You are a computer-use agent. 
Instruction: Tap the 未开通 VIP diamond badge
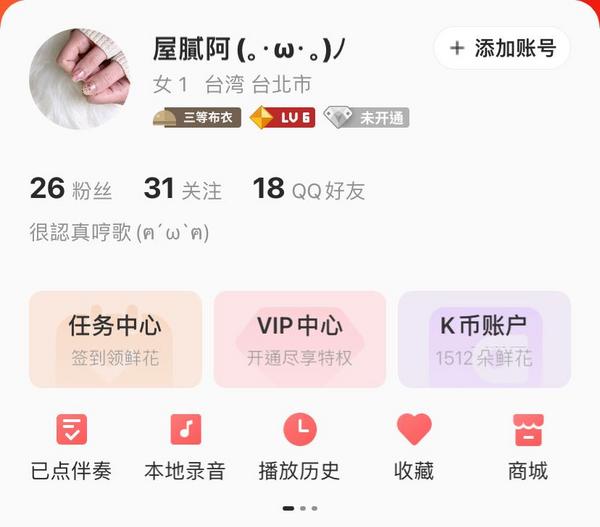[366, 118]
